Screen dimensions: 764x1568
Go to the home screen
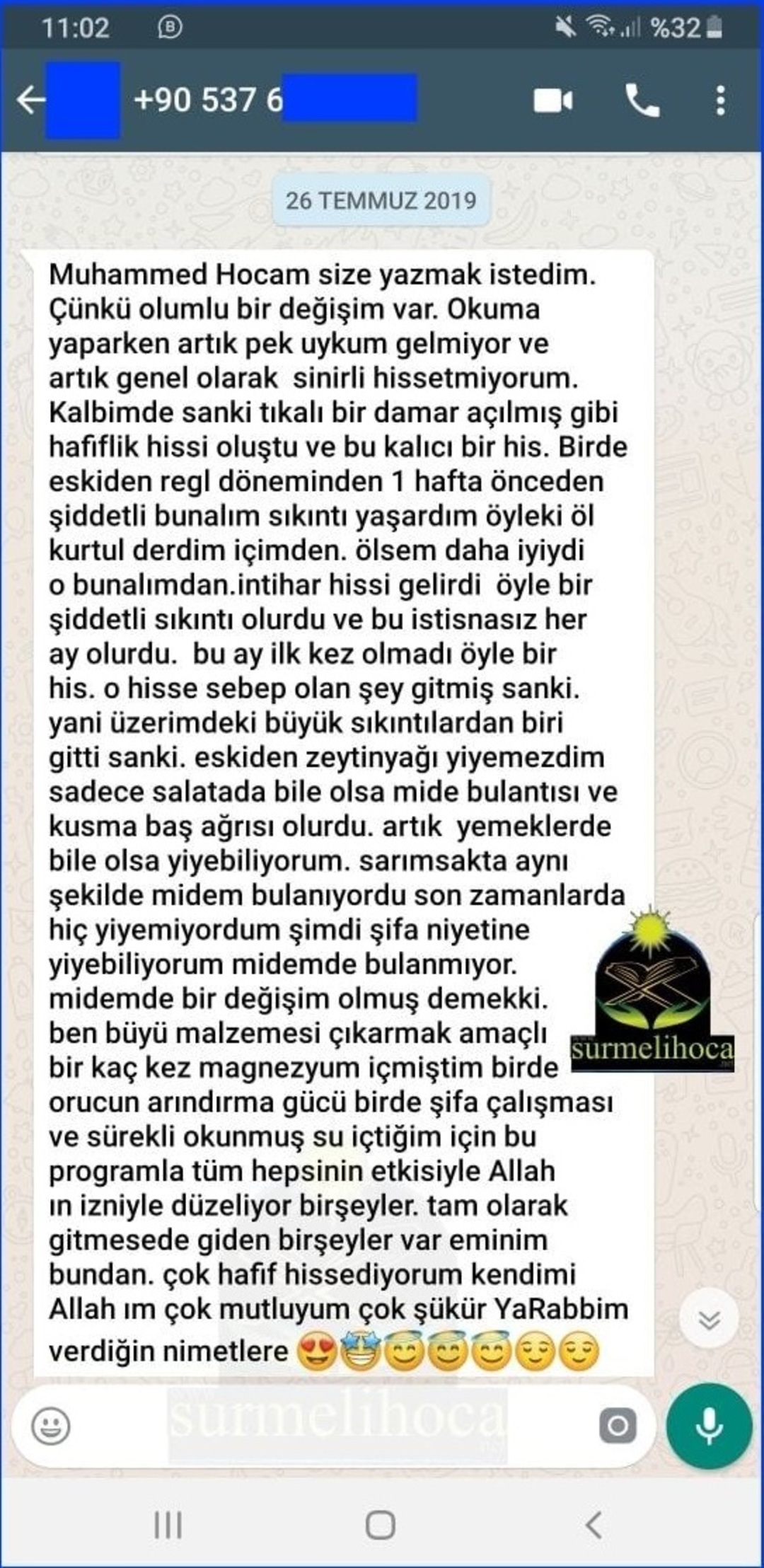pyautogui.click(x=381, y=1526)
